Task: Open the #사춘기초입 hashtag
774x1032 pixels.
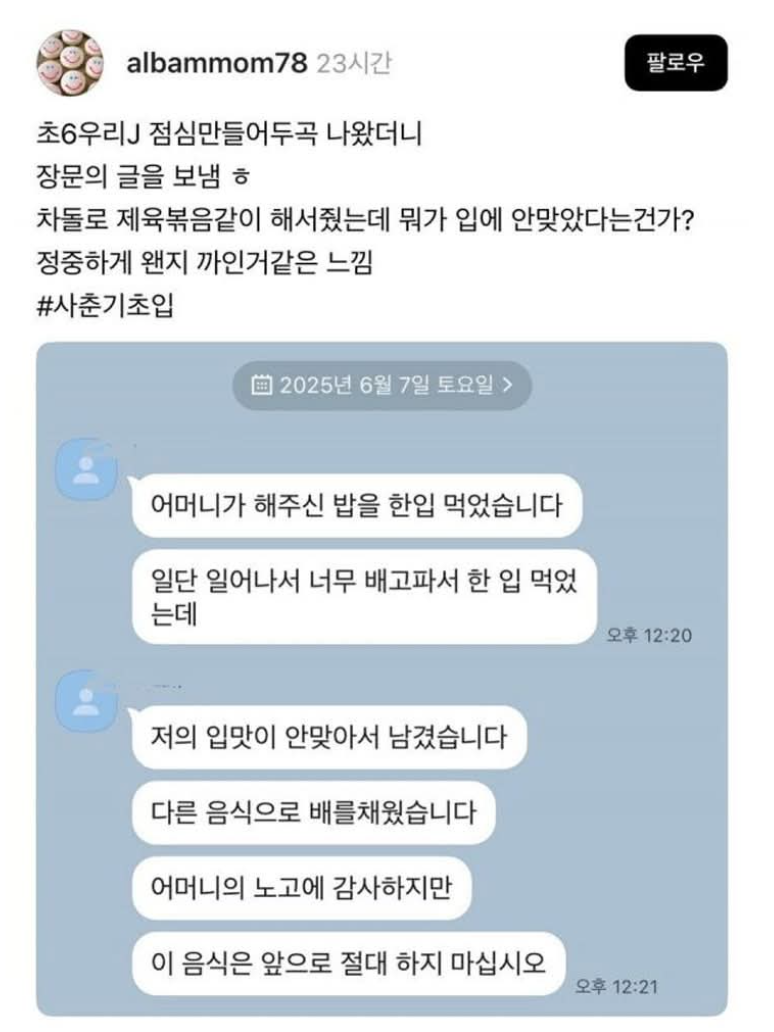Action: coord(104,306)
